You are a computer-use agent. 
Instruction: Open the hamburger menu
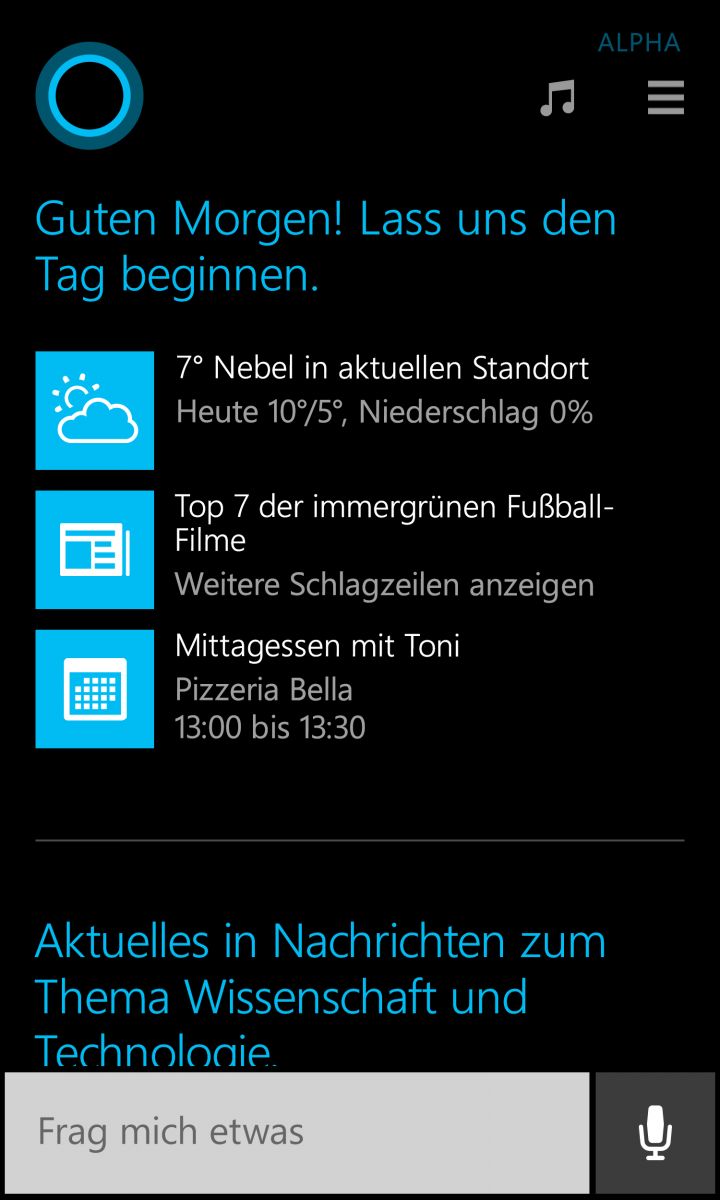pyautogui.click(x=666, y=98)
